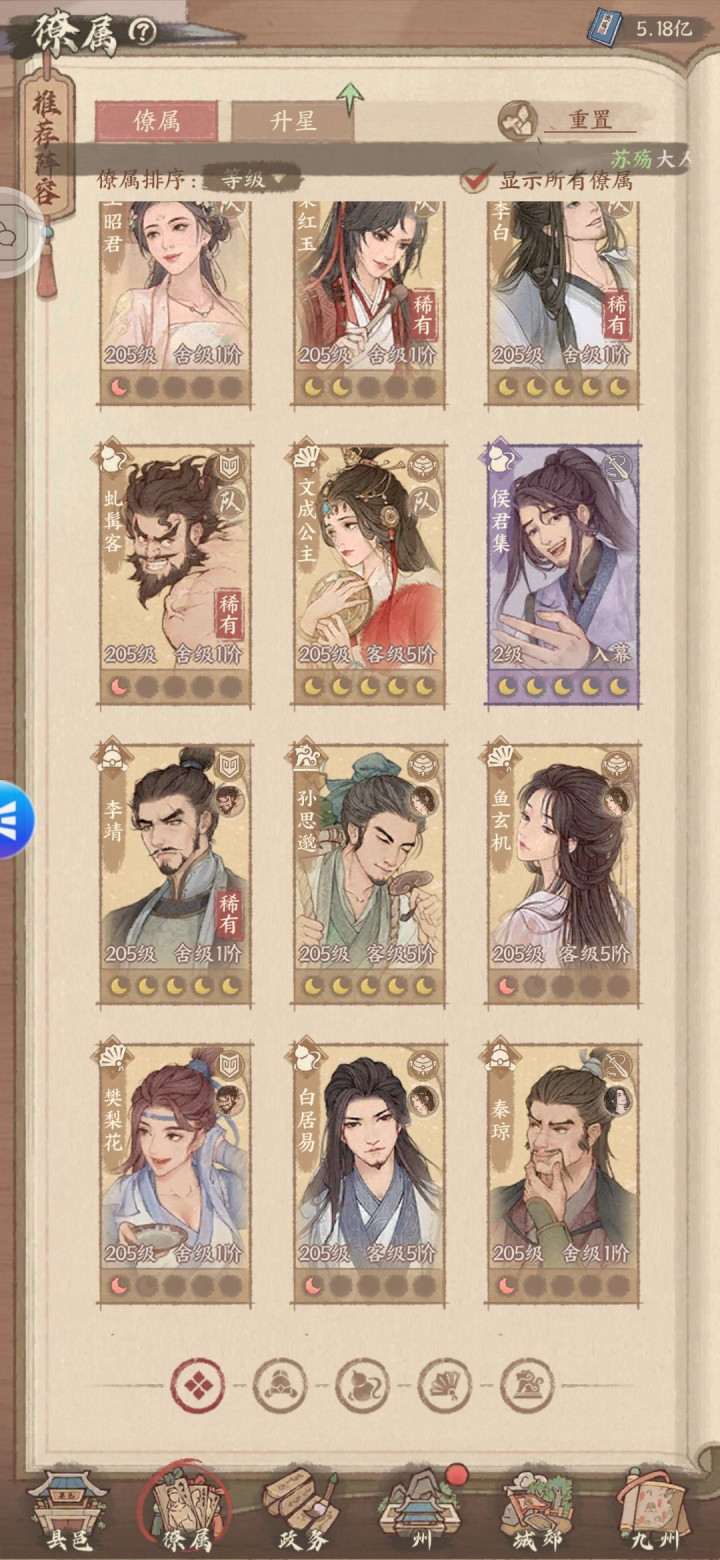
Task: View the 白居易 character card
Action: [x=369, y=1173]
